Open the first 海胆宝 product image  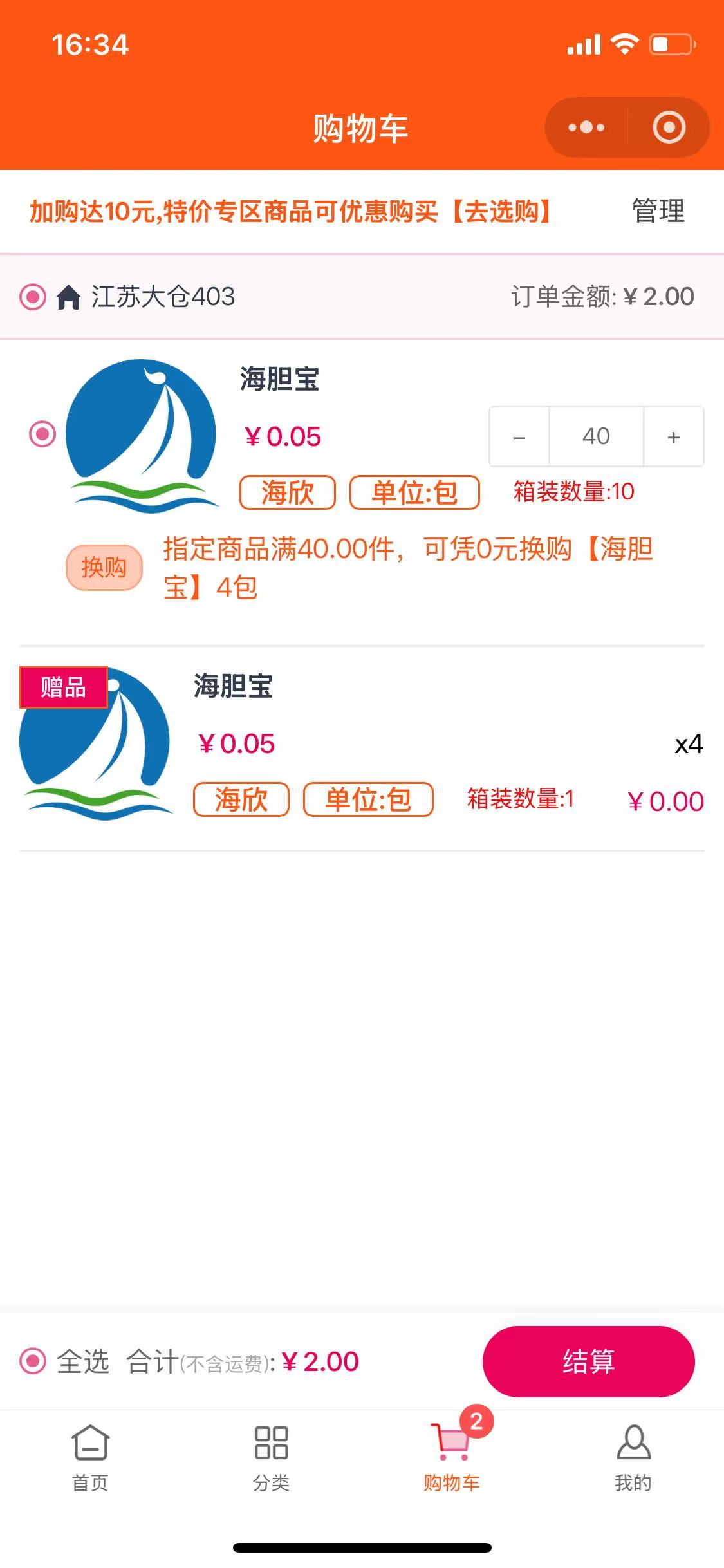tap(142, 436)
